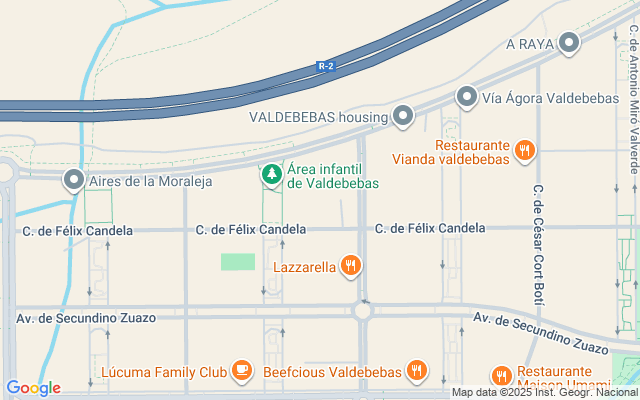The width and height of the screenshot is (640, 400).
Task: Select the Beefcious Valdebebas restaurant pin
Action: tap(418, 372)
